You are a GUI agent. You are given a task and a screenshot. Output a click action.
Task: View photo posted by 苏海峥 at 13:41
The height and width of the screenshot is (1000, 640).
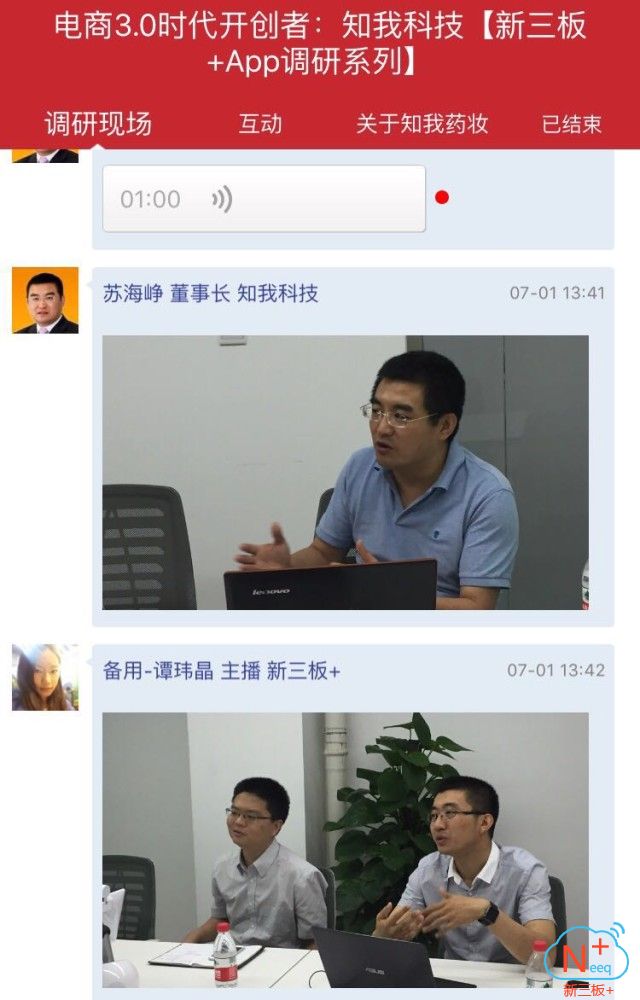click(345, 472)
